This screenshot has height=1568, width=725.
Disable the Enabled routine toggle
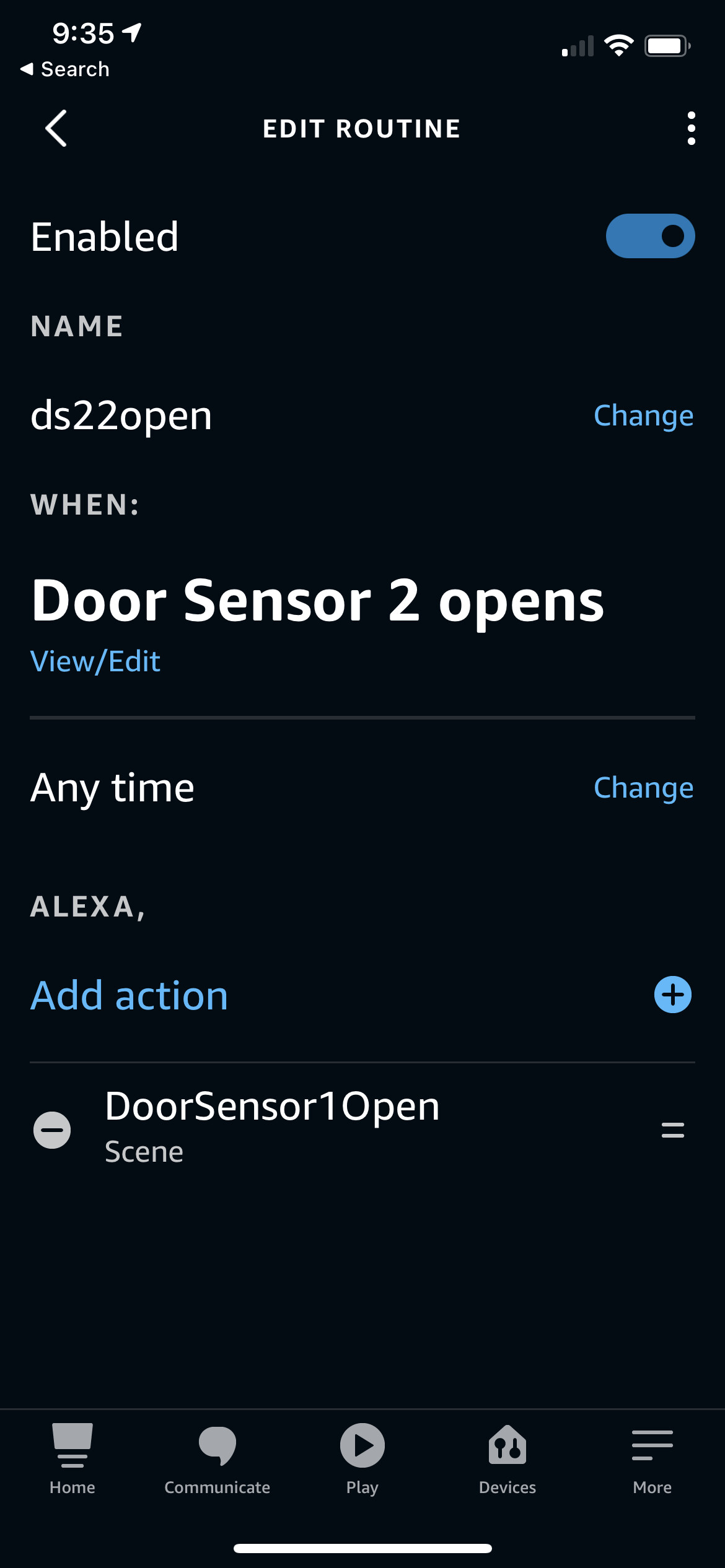pos(650,235)
